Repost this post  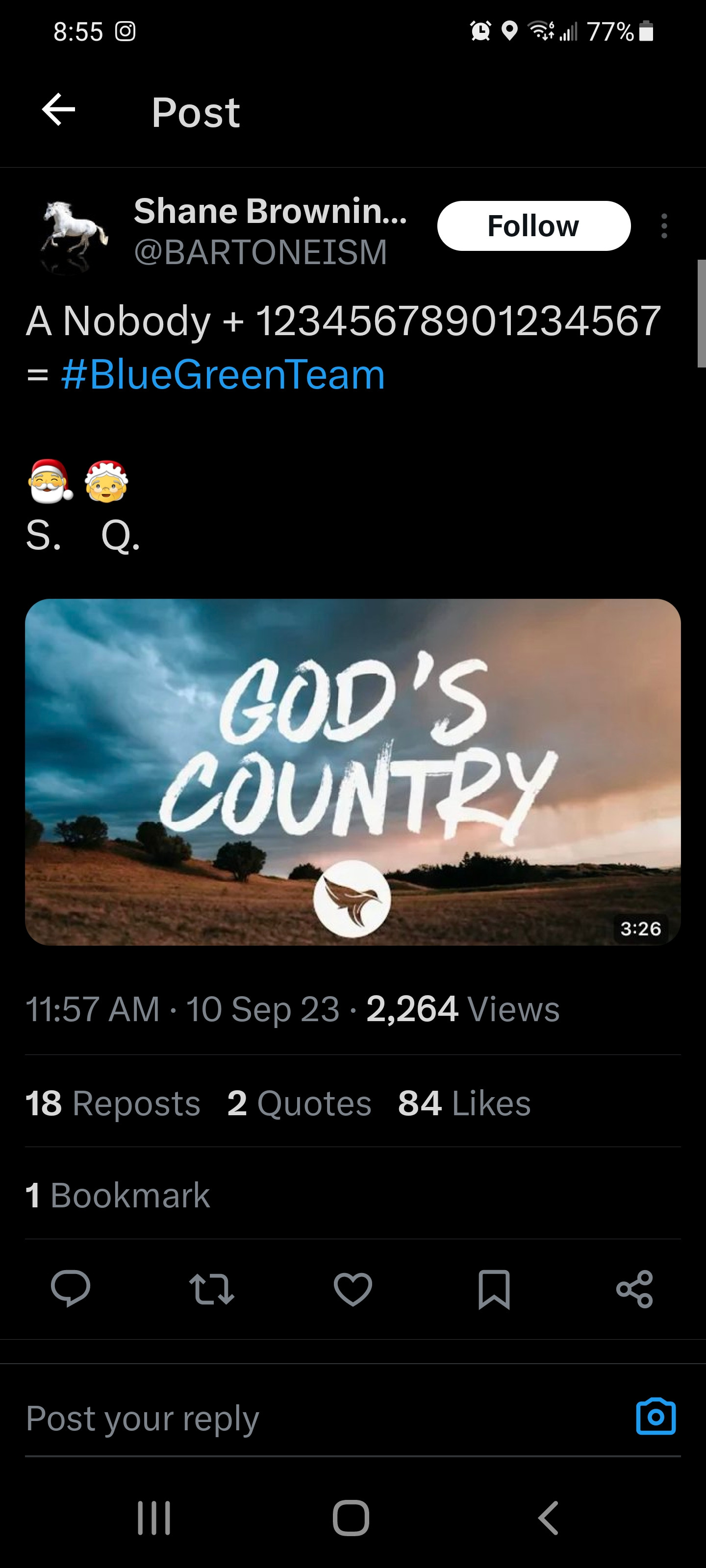point(211,1289)
